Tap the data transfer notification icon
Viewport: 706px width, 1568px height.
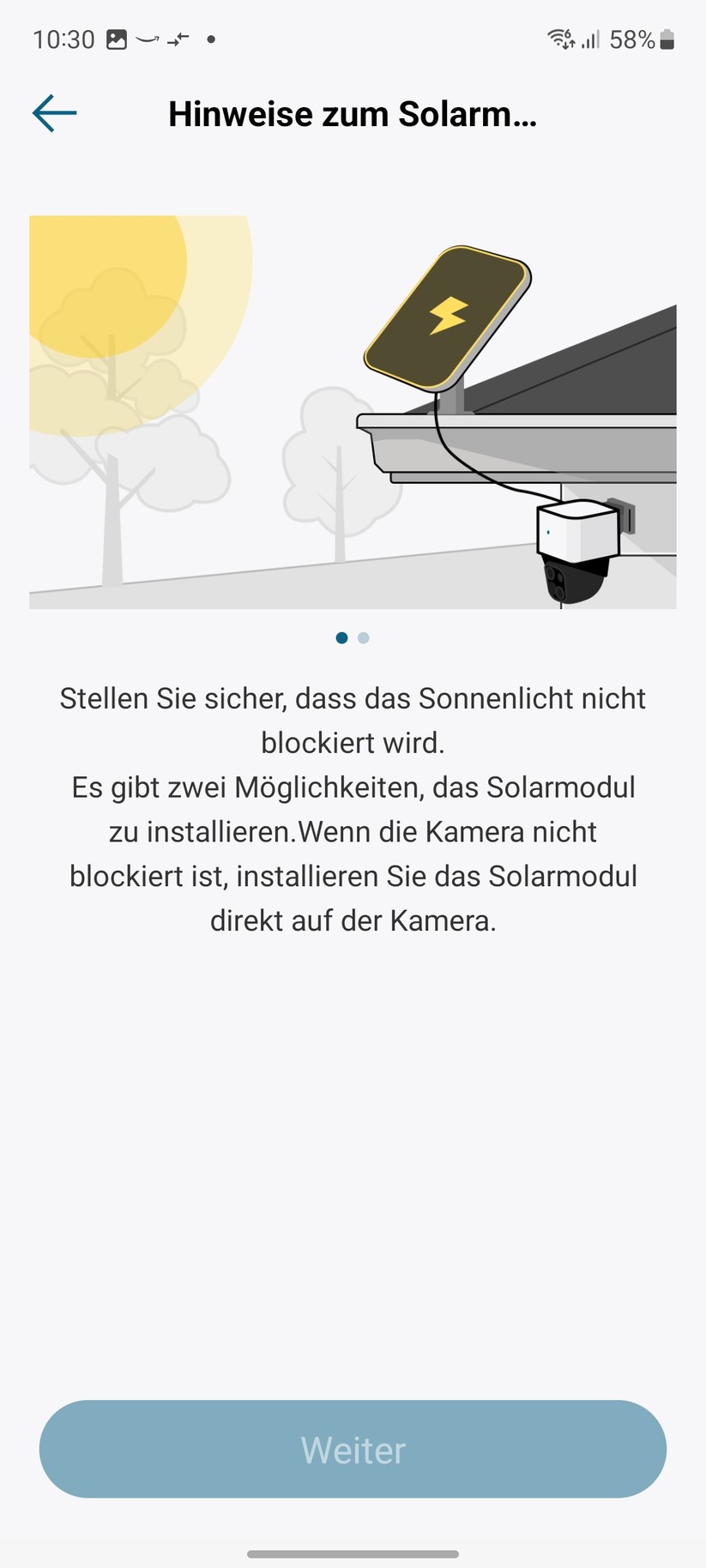tap(176, 39)
